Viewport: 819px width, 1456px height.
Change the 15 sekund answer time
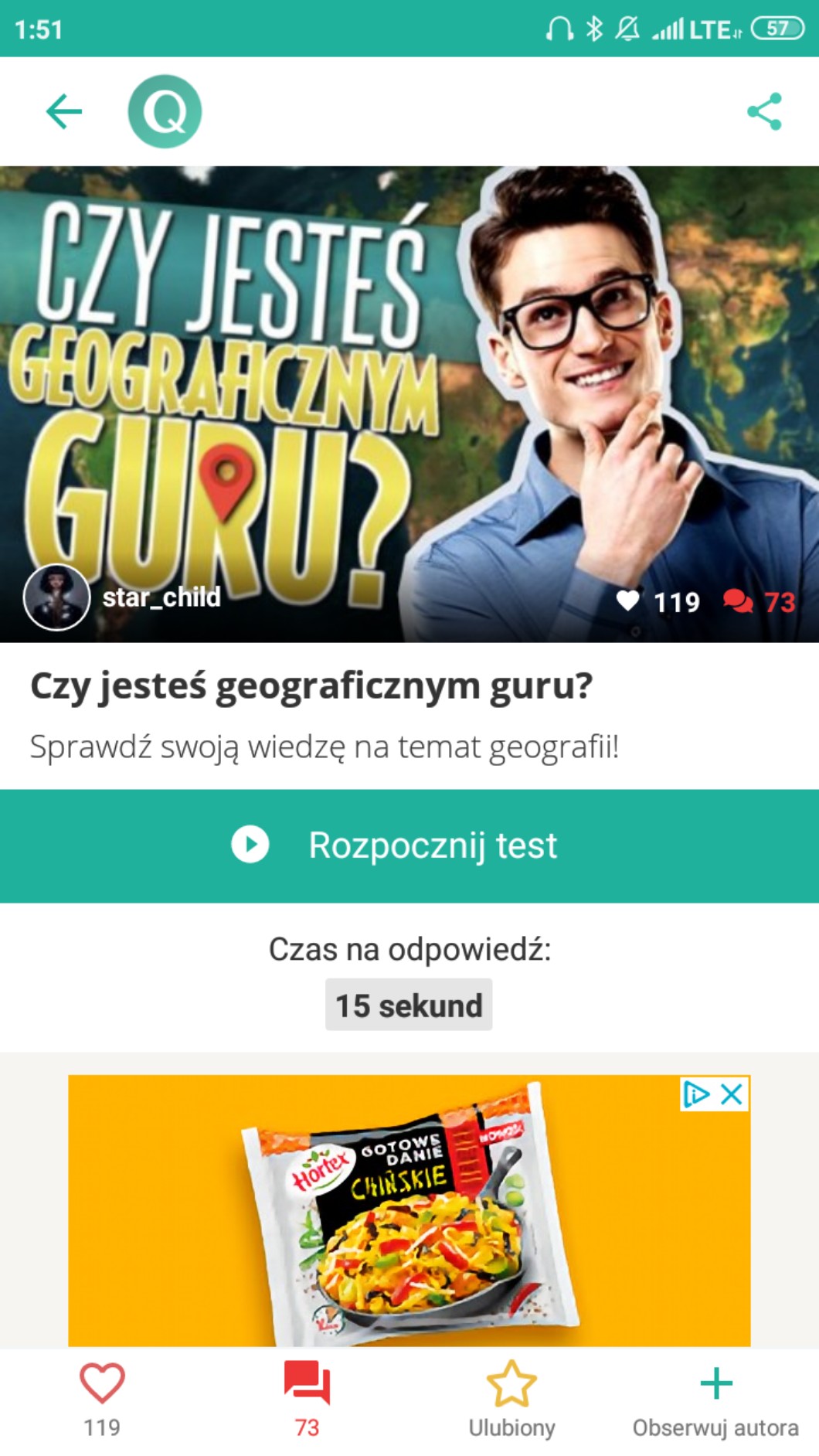coord(409,1005)
